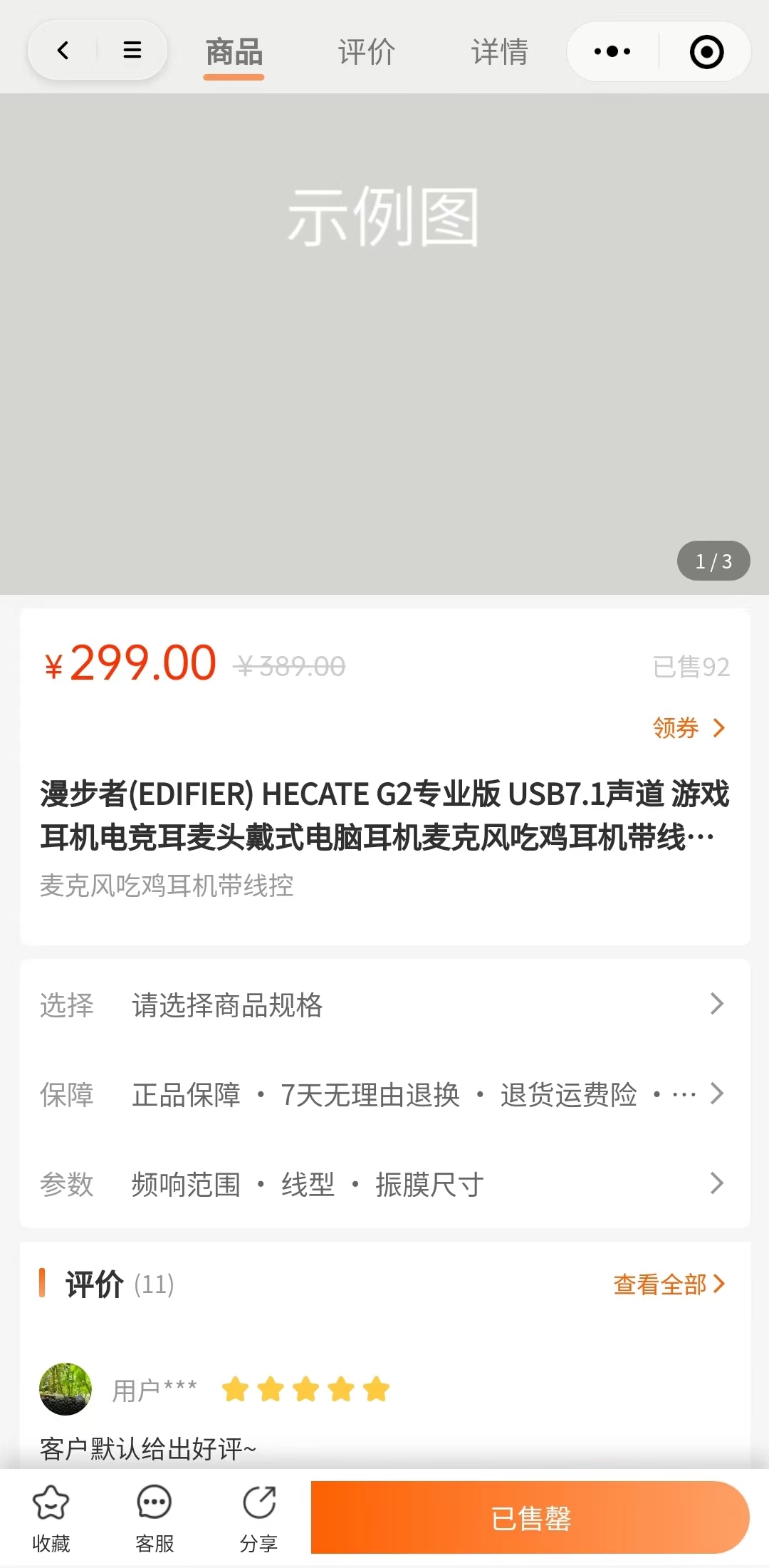Open the 领券 coupon link

point(688,728)
